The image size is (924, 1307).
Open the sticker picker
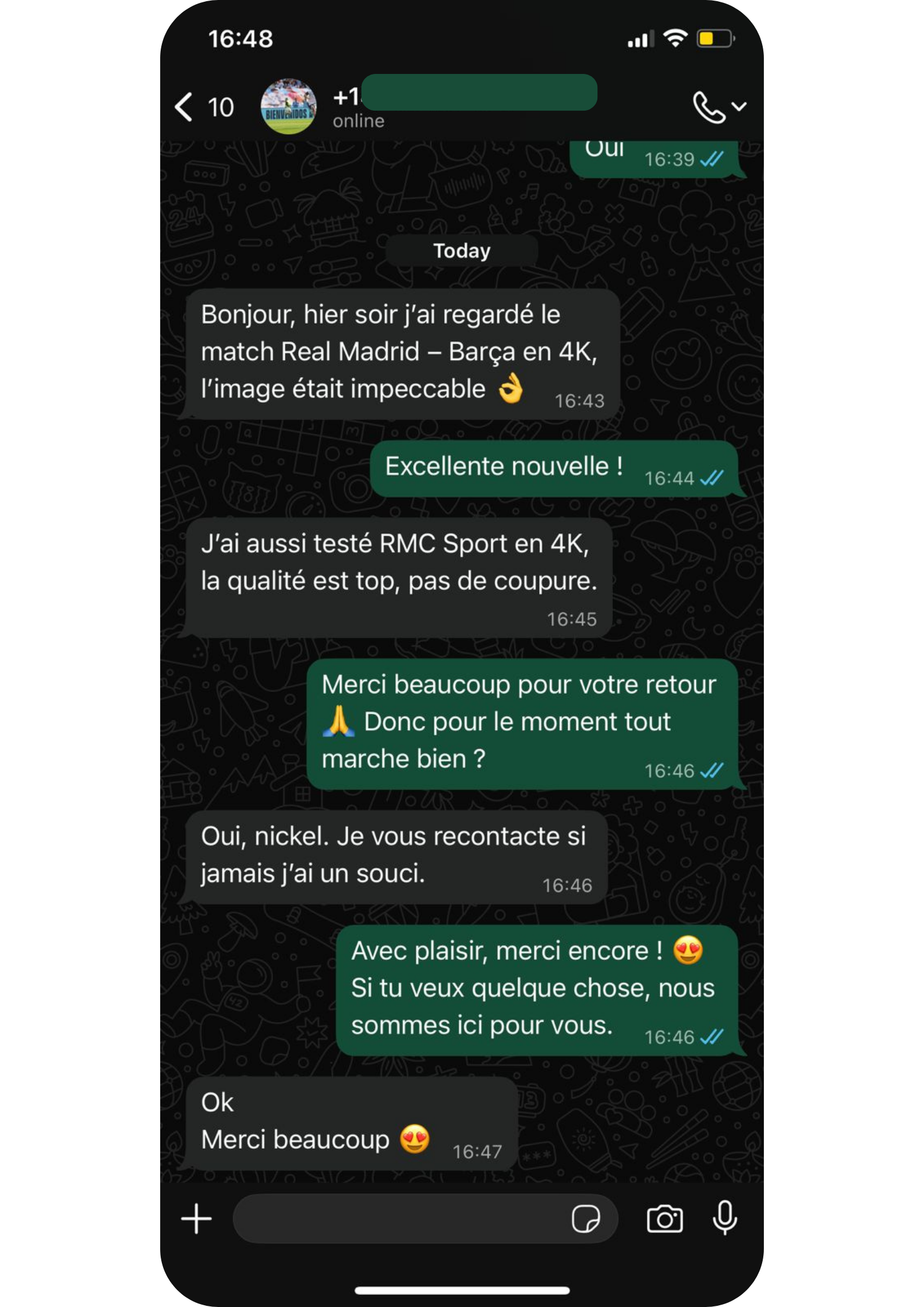click(586, 1219)
